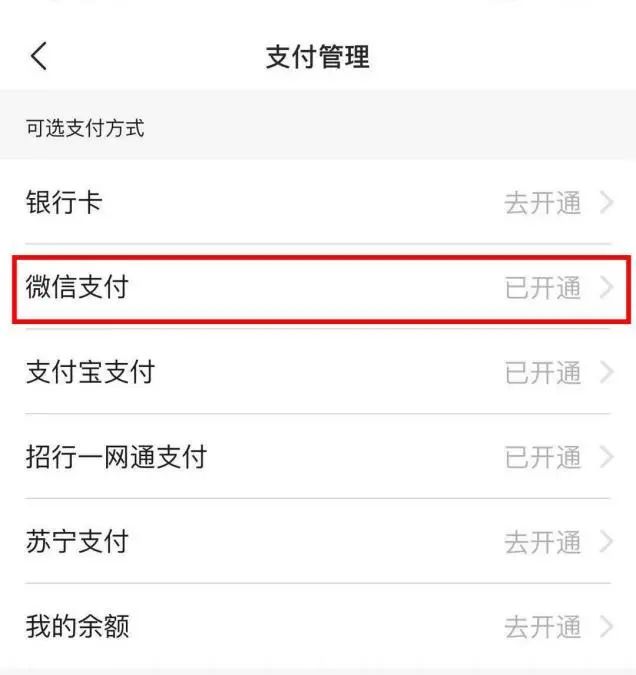Select 招行一网通支付 row
The width and height of the screenshot is (636, 675).
318,458
